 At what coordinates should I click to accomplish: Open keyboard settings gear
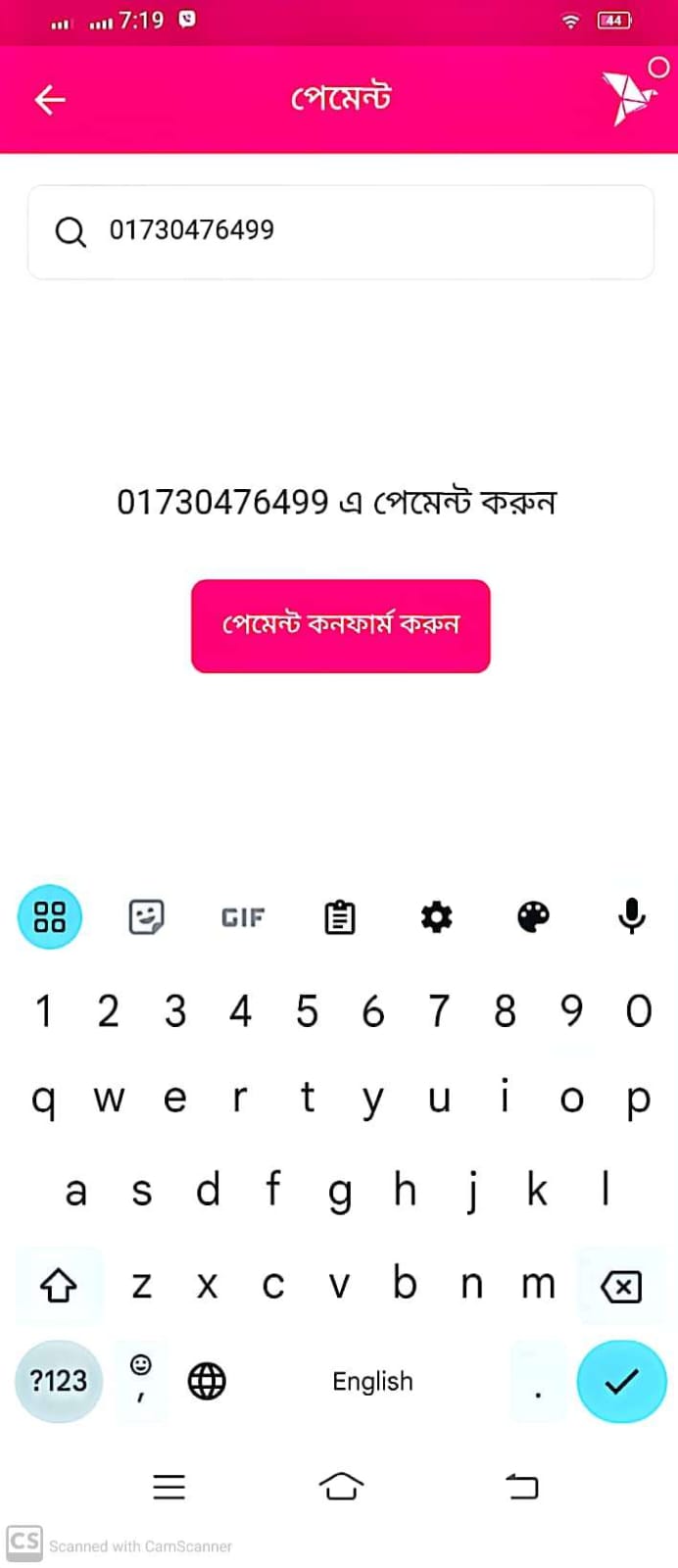pos(436,917)
